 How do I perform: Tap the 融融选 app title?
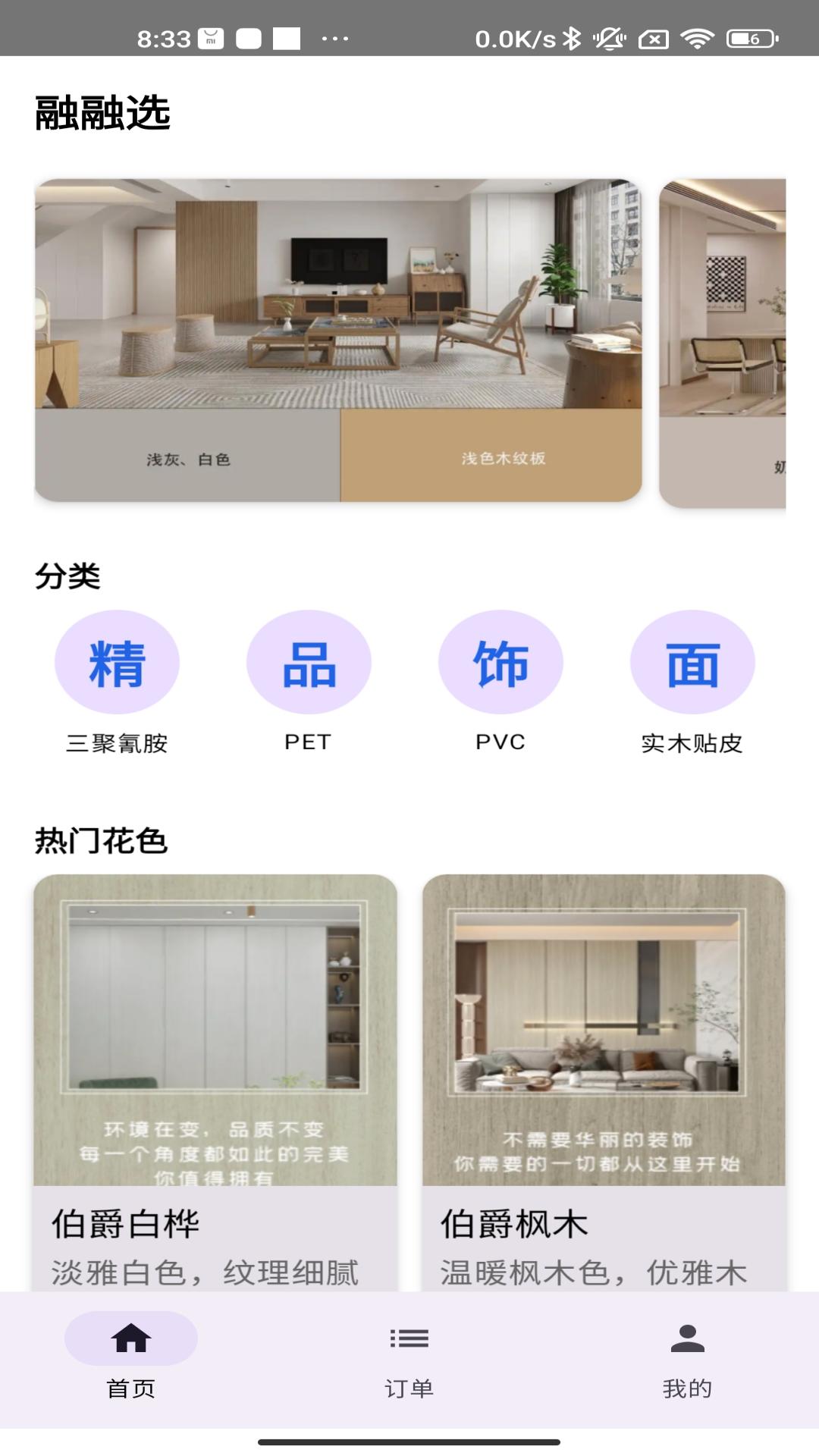[x=102, y=112]
